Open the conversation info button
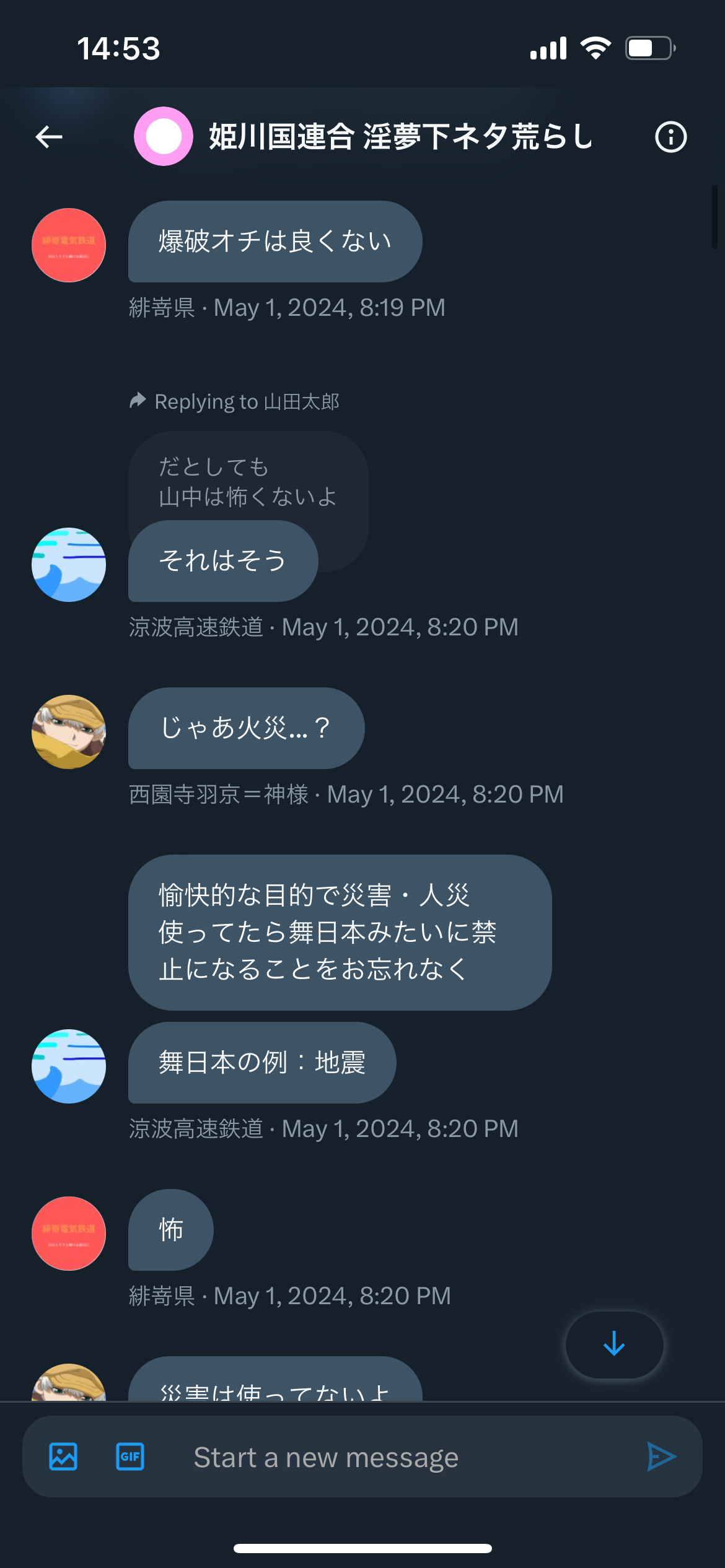Image resolution: width=725 pixels, height=1568 pixels. [x=671, y=137]
